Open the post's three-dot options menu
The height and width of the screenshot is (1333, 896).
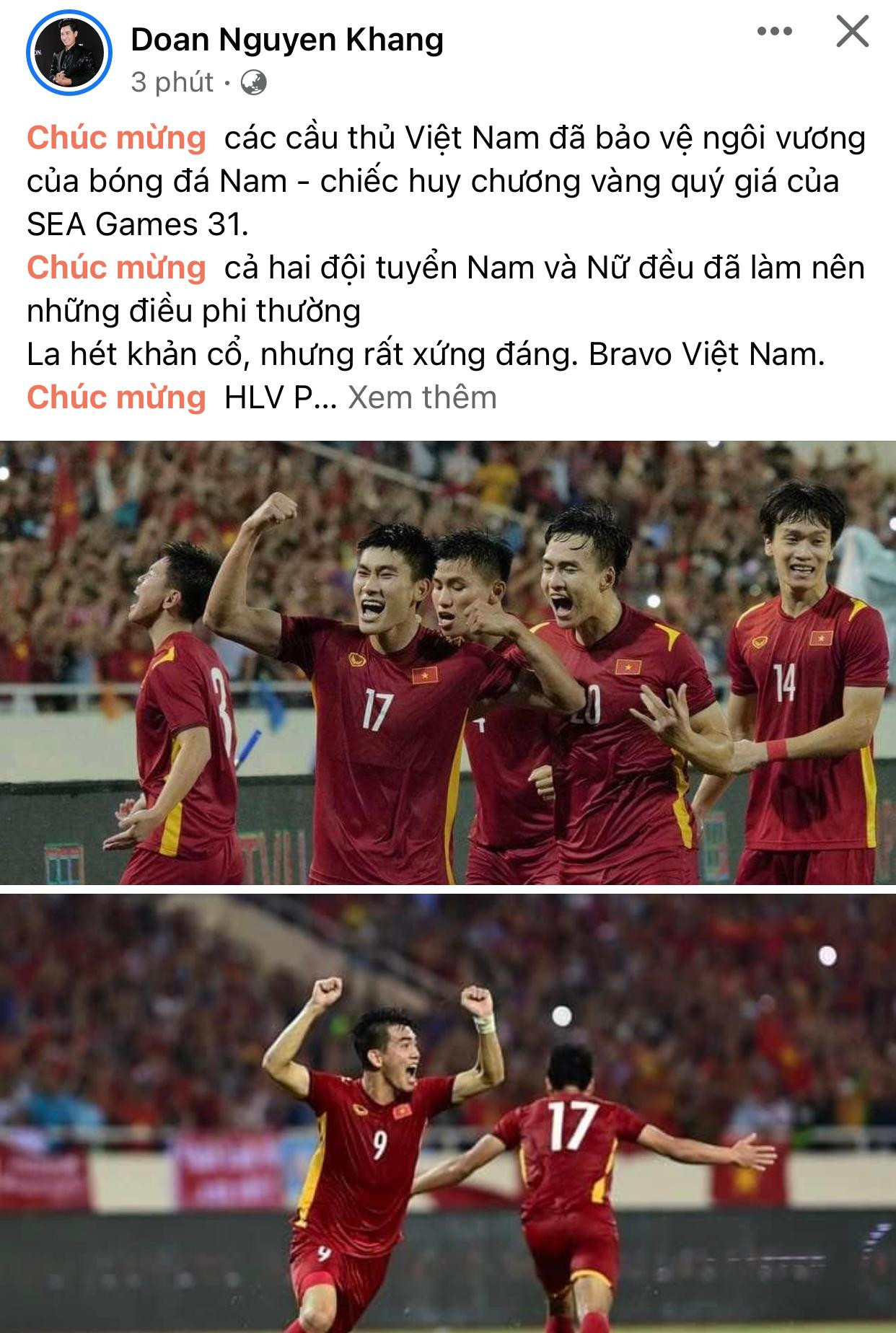coord(775,32)
